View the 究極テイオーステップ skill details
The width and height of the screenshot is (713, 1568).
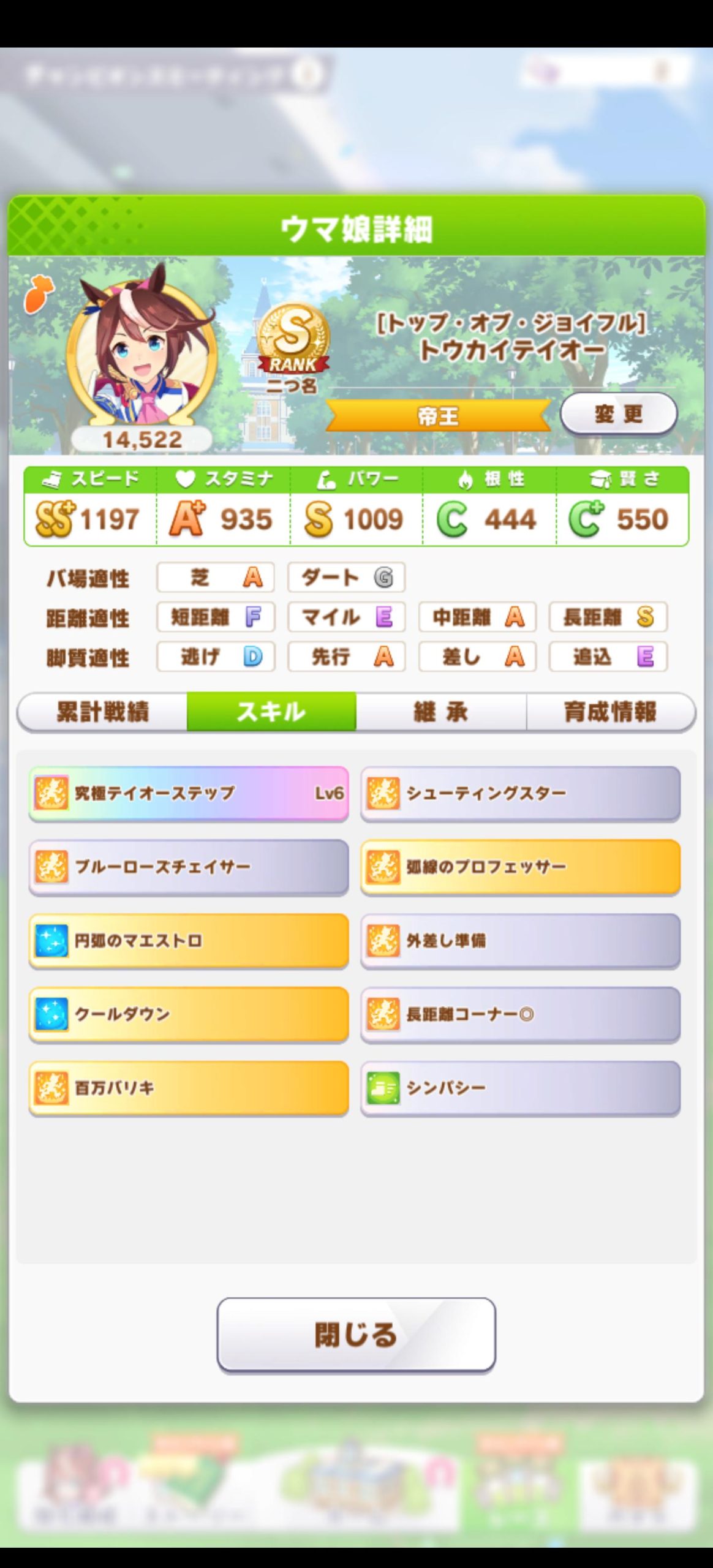189,793
